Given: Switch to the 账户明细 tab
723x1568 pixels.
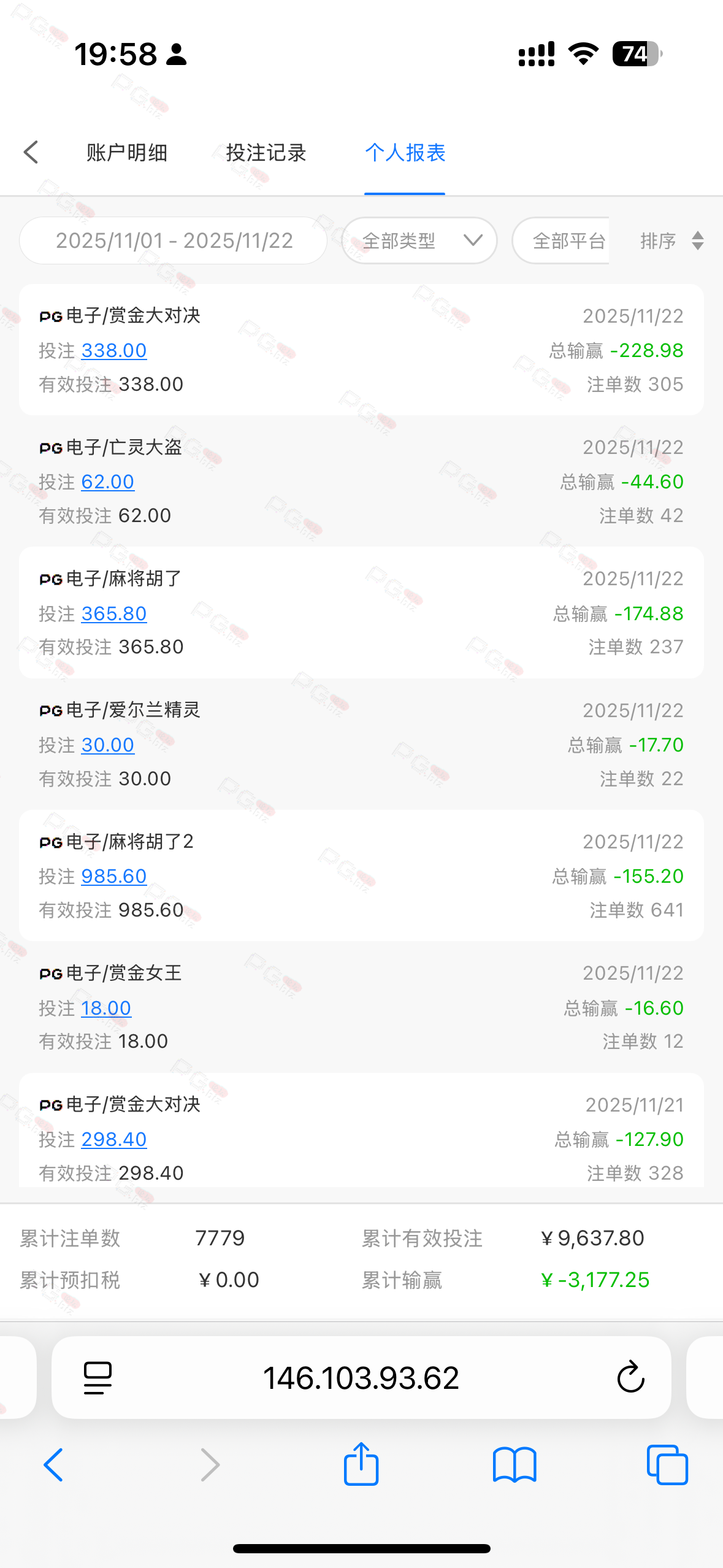Looking at the screenshot, I should tap(127, 153).
